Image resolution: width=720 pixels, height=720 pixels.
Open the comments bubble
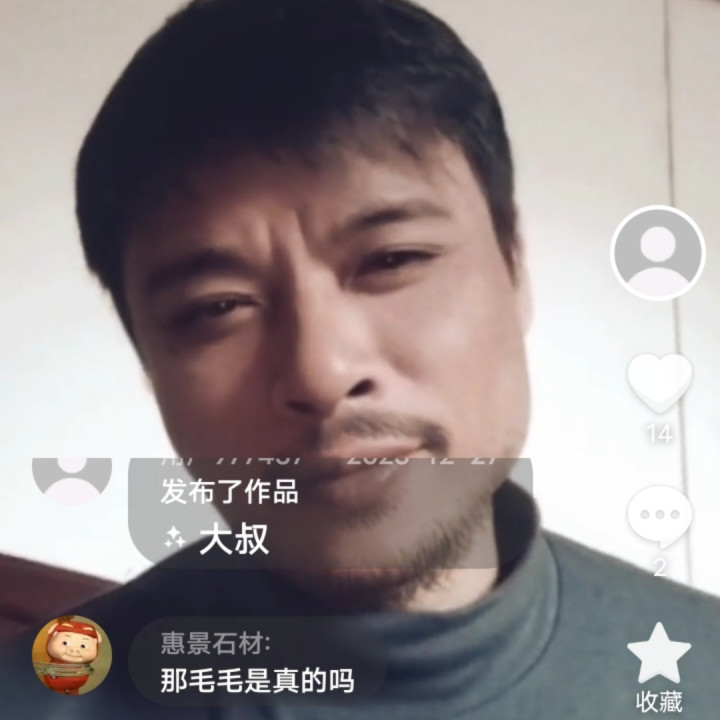[660, 516]
